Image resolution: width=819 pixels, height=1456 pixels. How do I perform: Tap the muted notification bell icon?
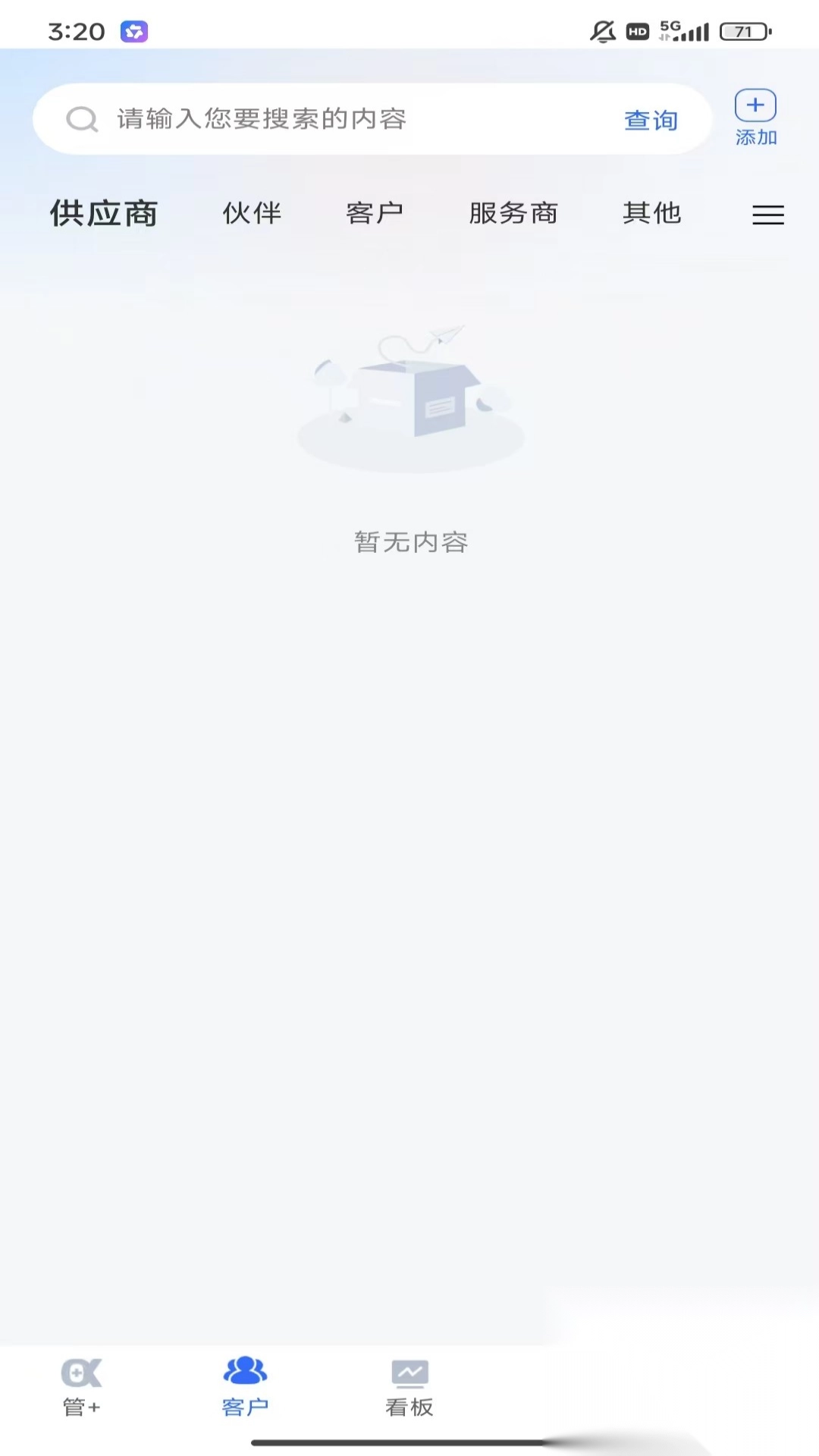coord(601,31)
